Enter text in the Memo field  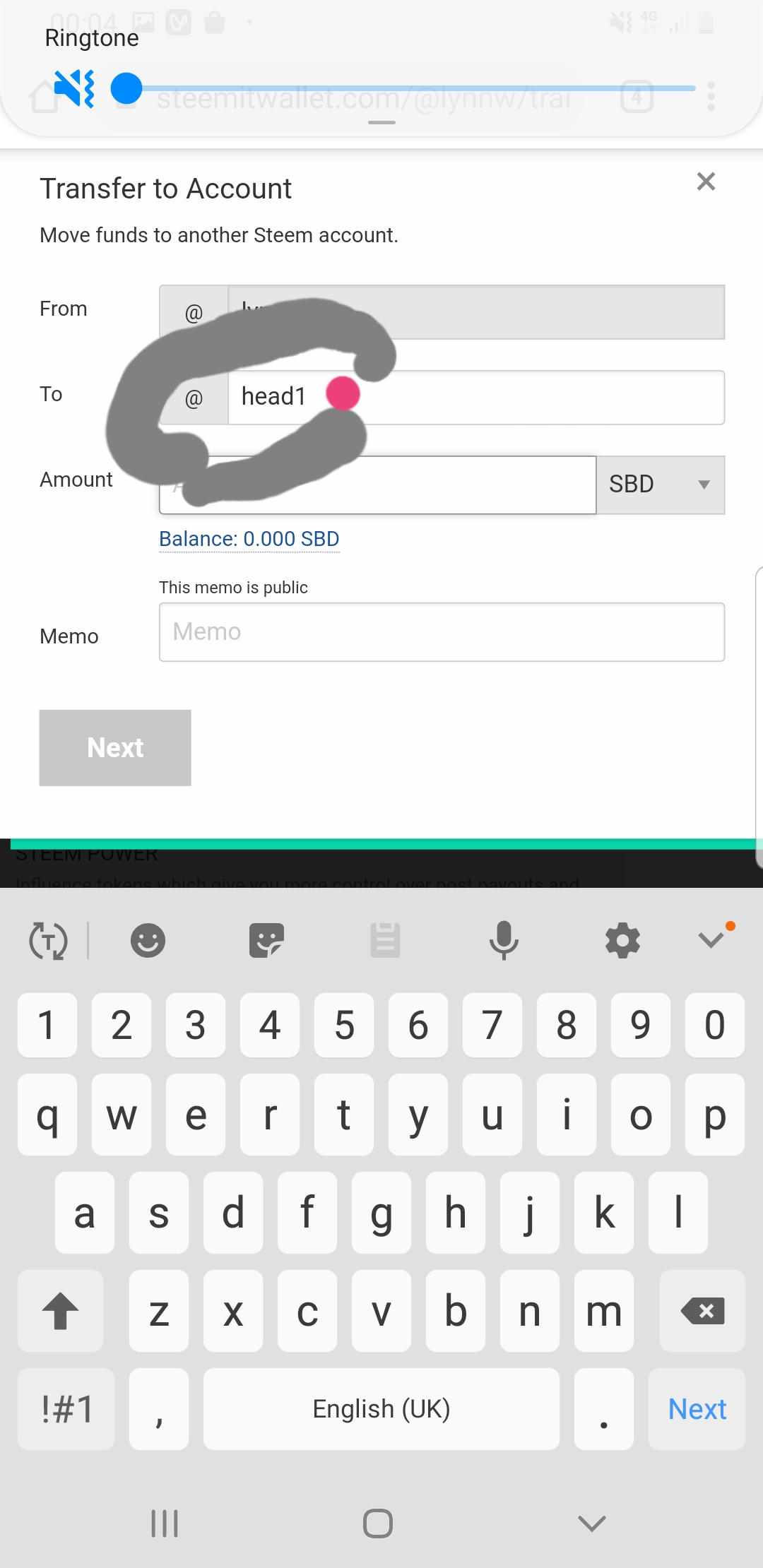pyautogui.click(x=442, y=632)
